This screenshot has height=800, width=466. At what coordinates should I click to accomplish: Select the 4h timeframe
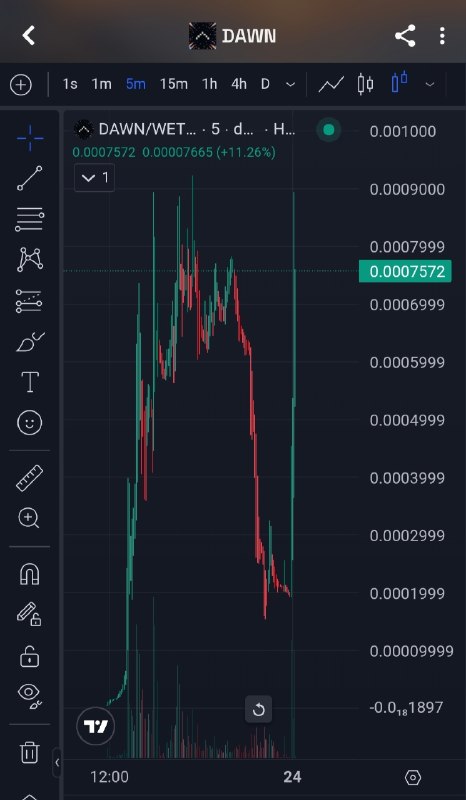coord(238,84)
